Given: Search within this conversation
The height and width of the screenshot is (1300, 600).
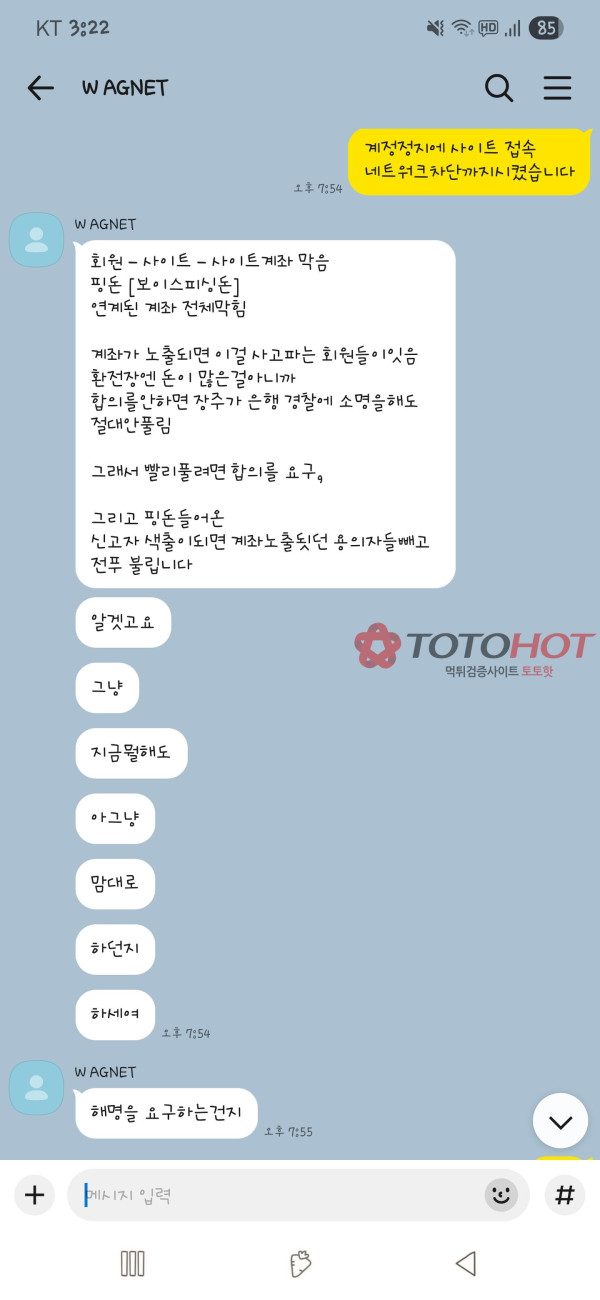Looking at the screenshot, I should (498, 88).
